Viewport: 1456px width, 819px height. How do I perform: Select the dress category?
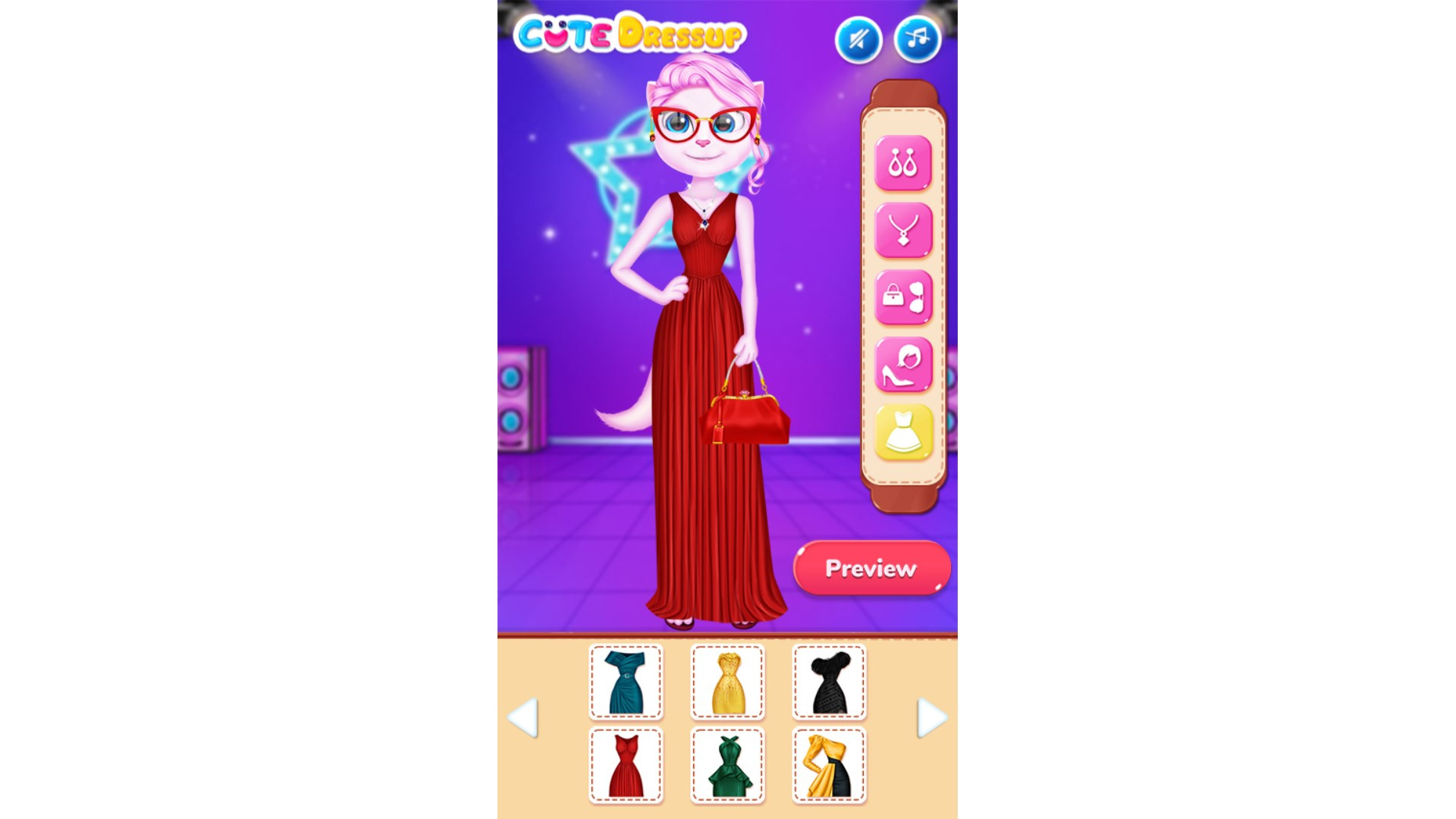pyautogui.click(x=902, y=432)
